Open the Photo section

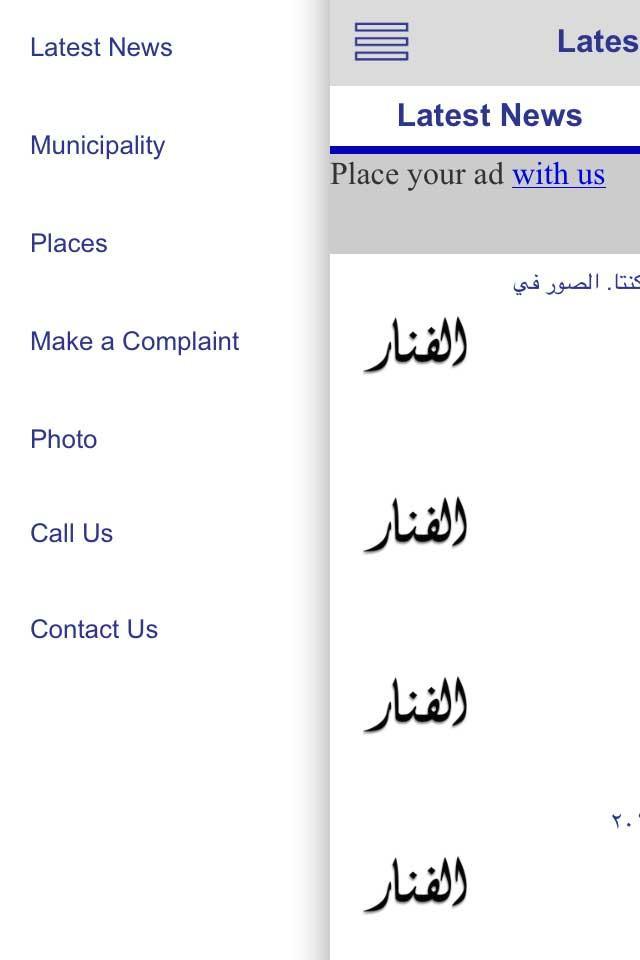click(63, 439)
